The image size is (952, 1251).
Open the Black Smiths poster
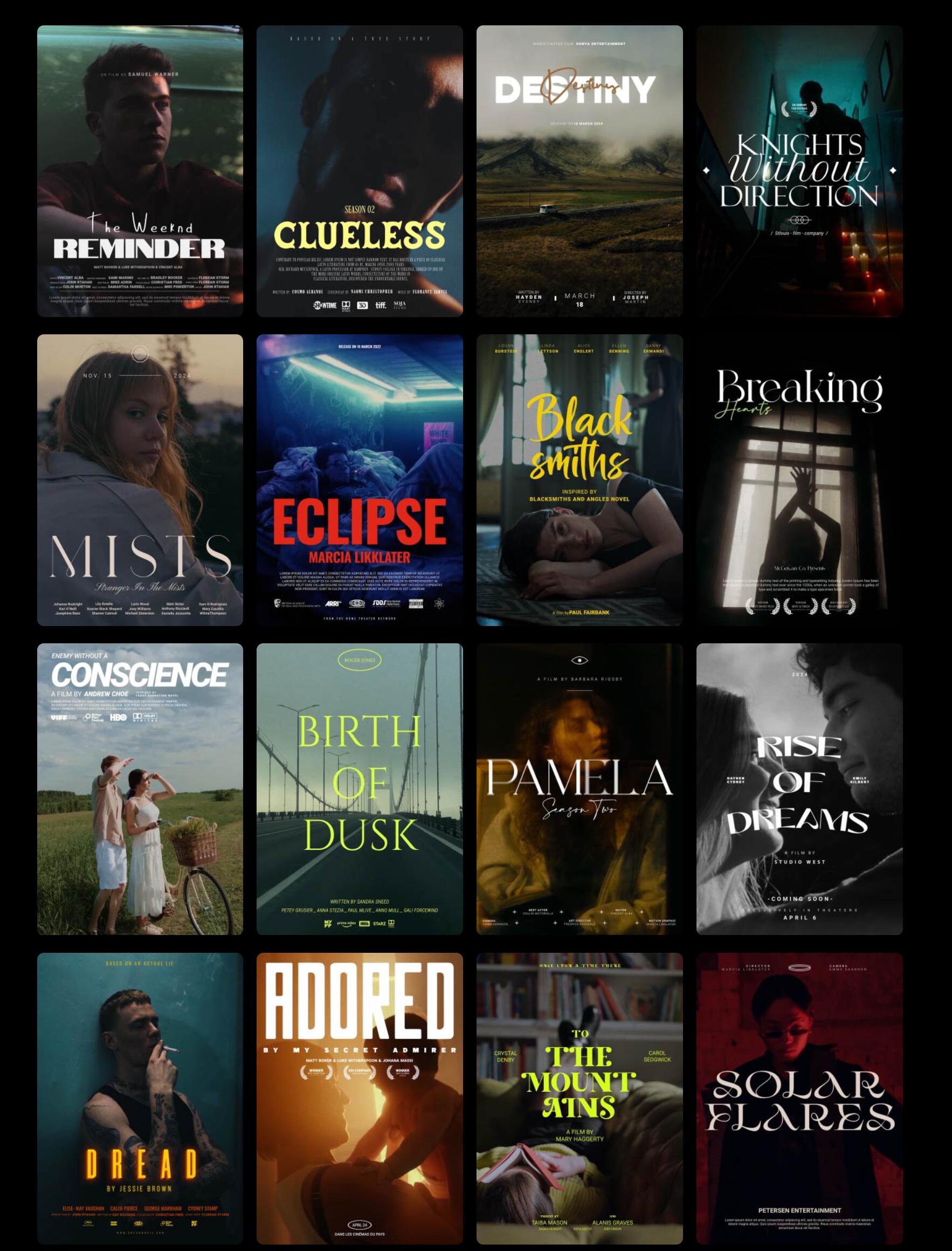click(x=579, y=479)
